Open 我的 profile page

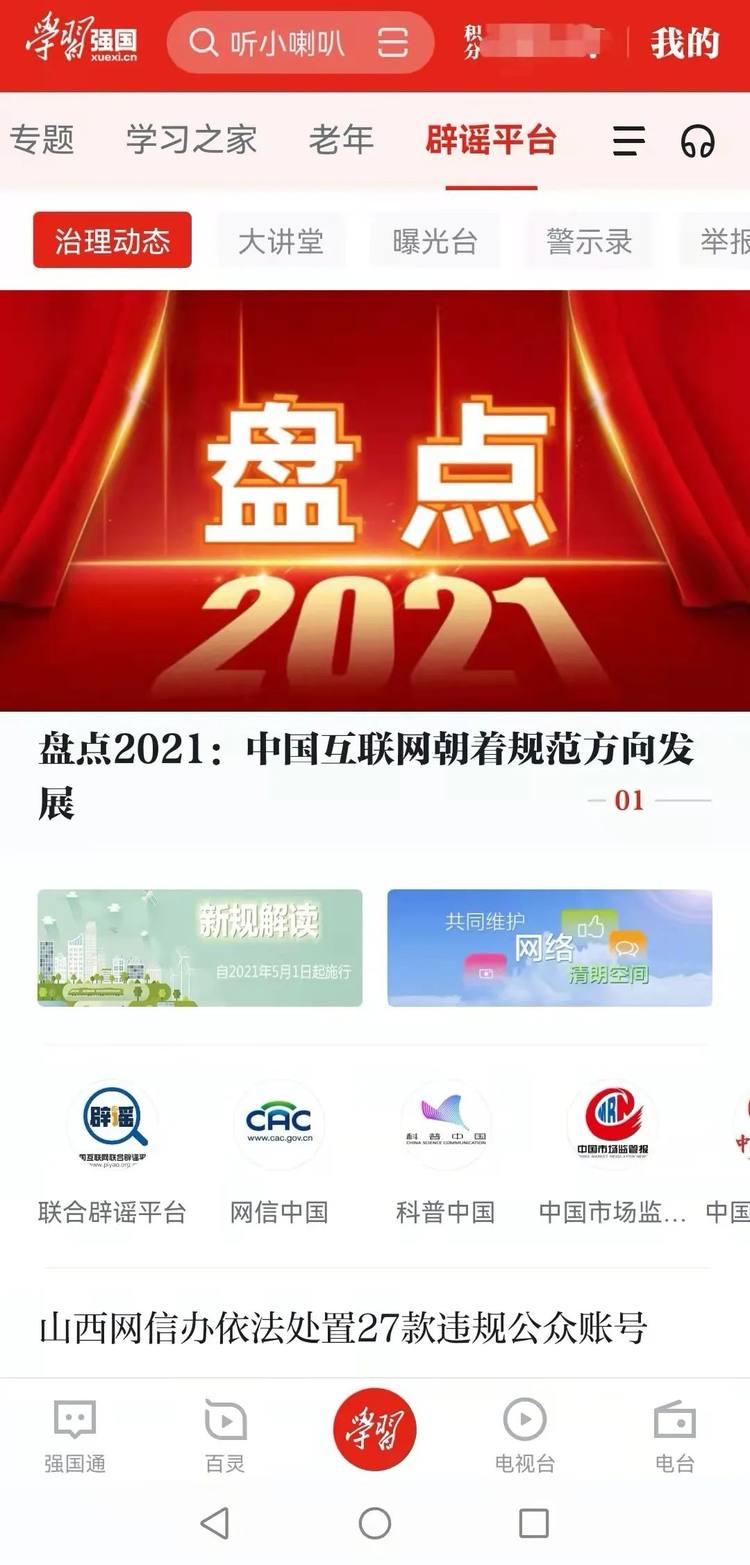click(685, 43)
